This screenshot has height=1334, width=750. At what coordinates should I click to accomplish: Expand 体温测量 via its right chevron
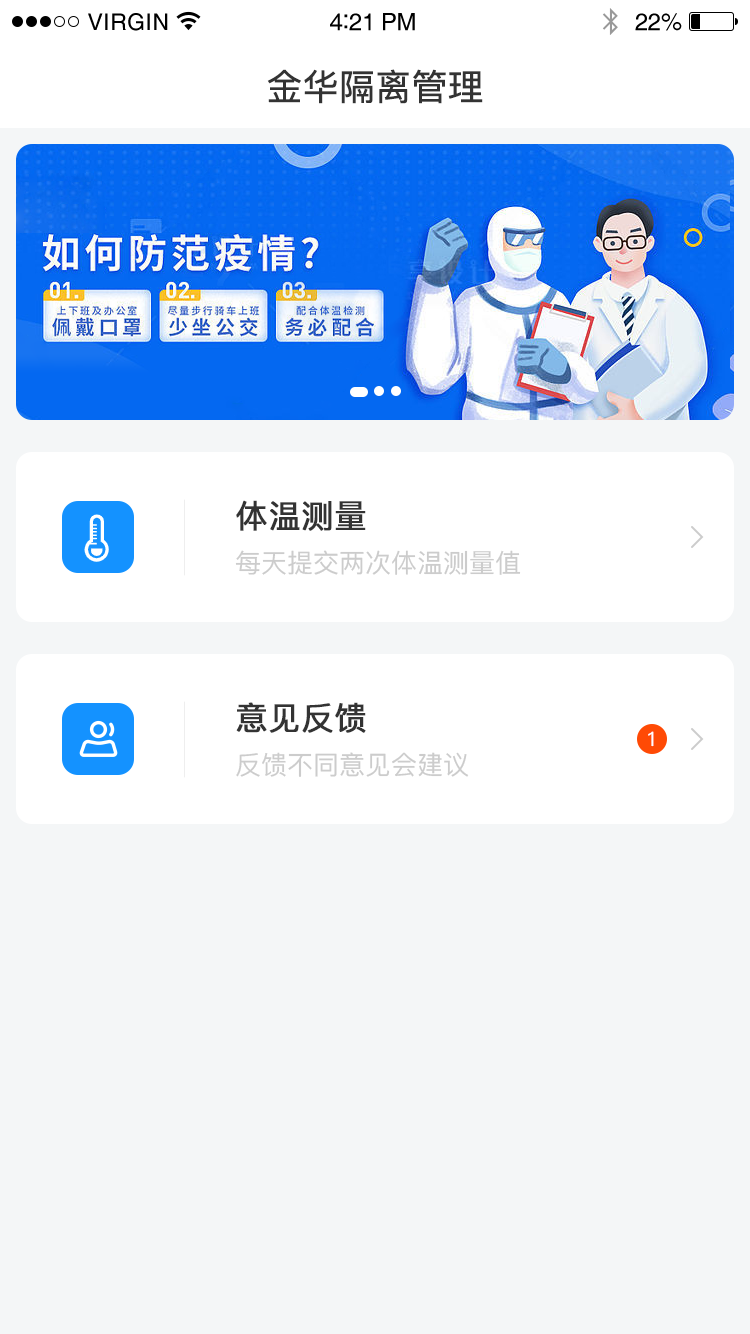coord(696,537)
